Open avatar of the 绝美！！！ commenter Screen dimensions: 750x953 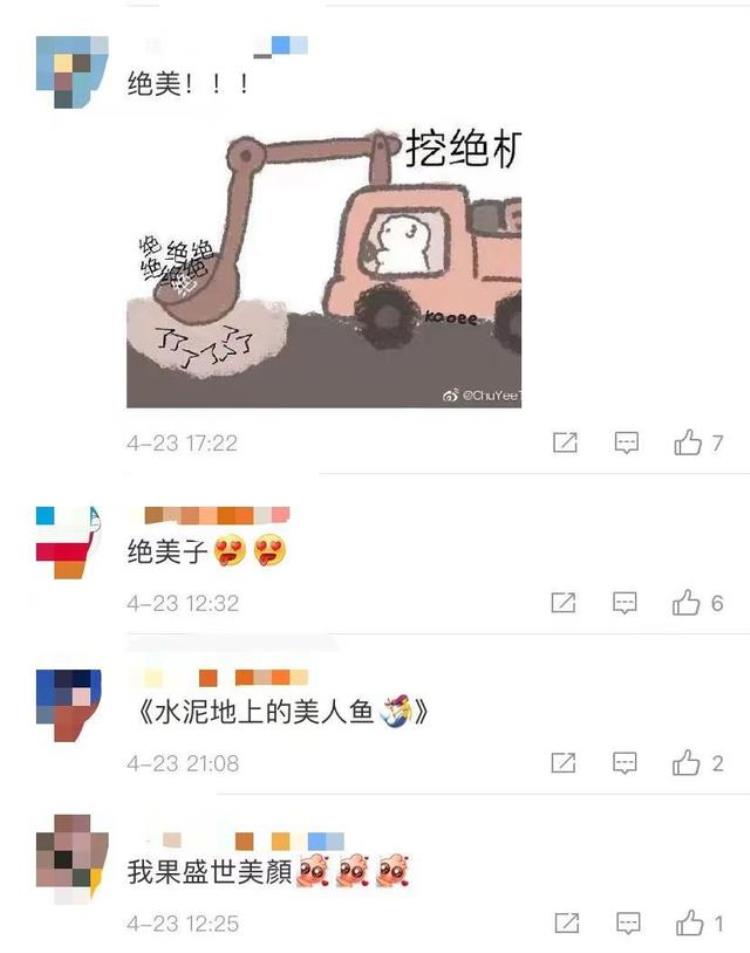[x=71, y=72]
